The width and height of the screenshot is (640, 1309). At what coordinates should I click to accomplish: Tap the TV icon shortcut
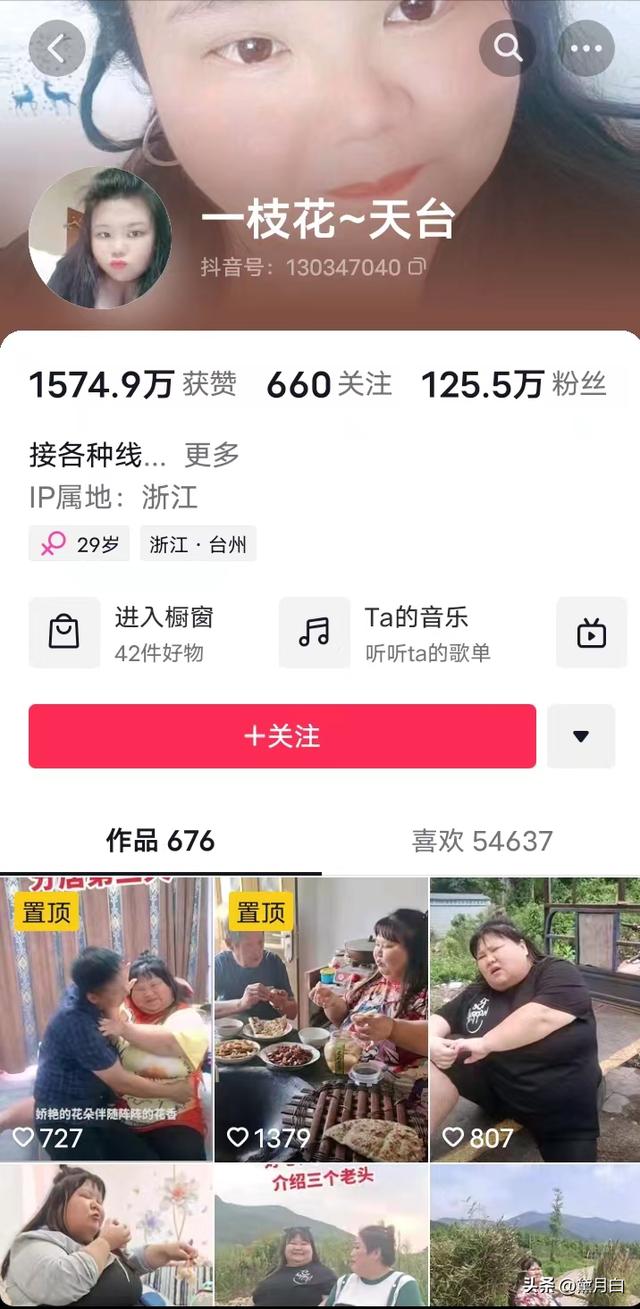point(592,633)
